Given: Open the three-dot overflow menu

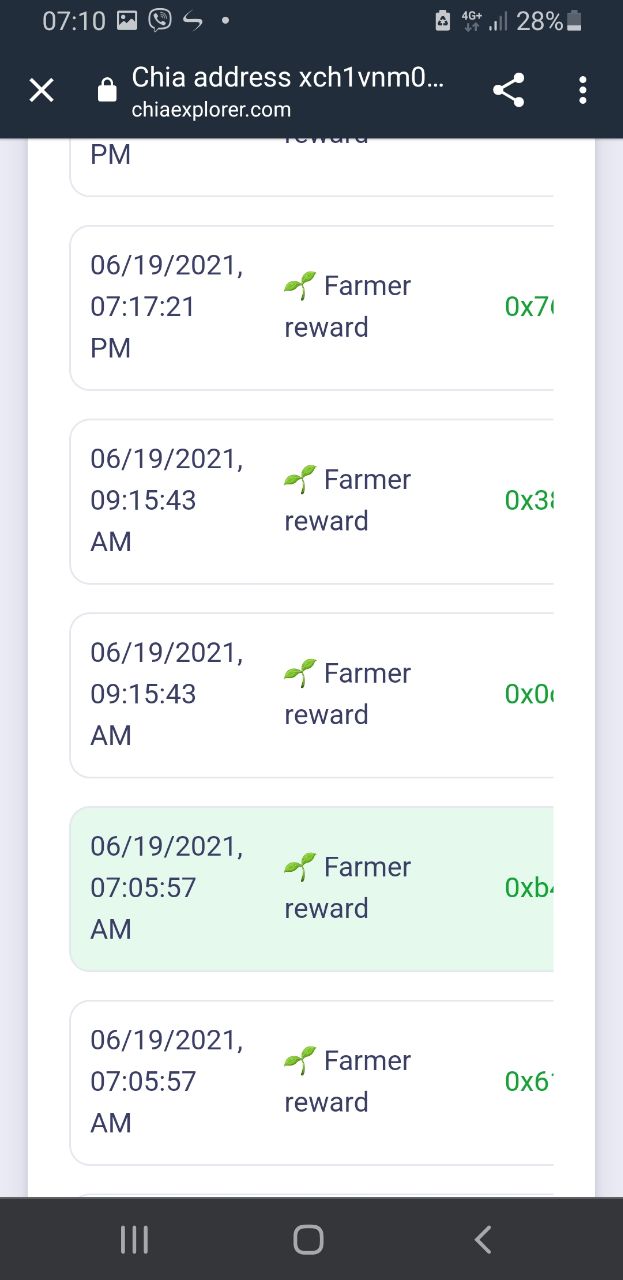Looking at the screenshot, I should [583, 91].
